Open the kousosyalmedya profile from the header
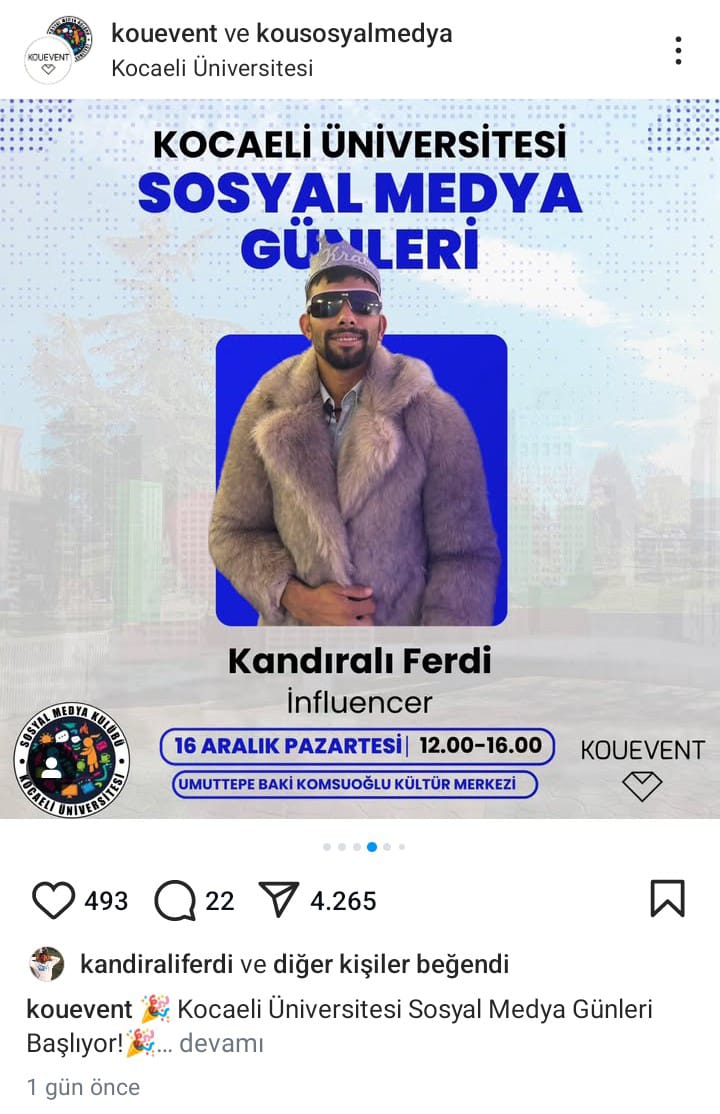The width and height of the screenshot is (720, 1114). [x=354, y=33]
